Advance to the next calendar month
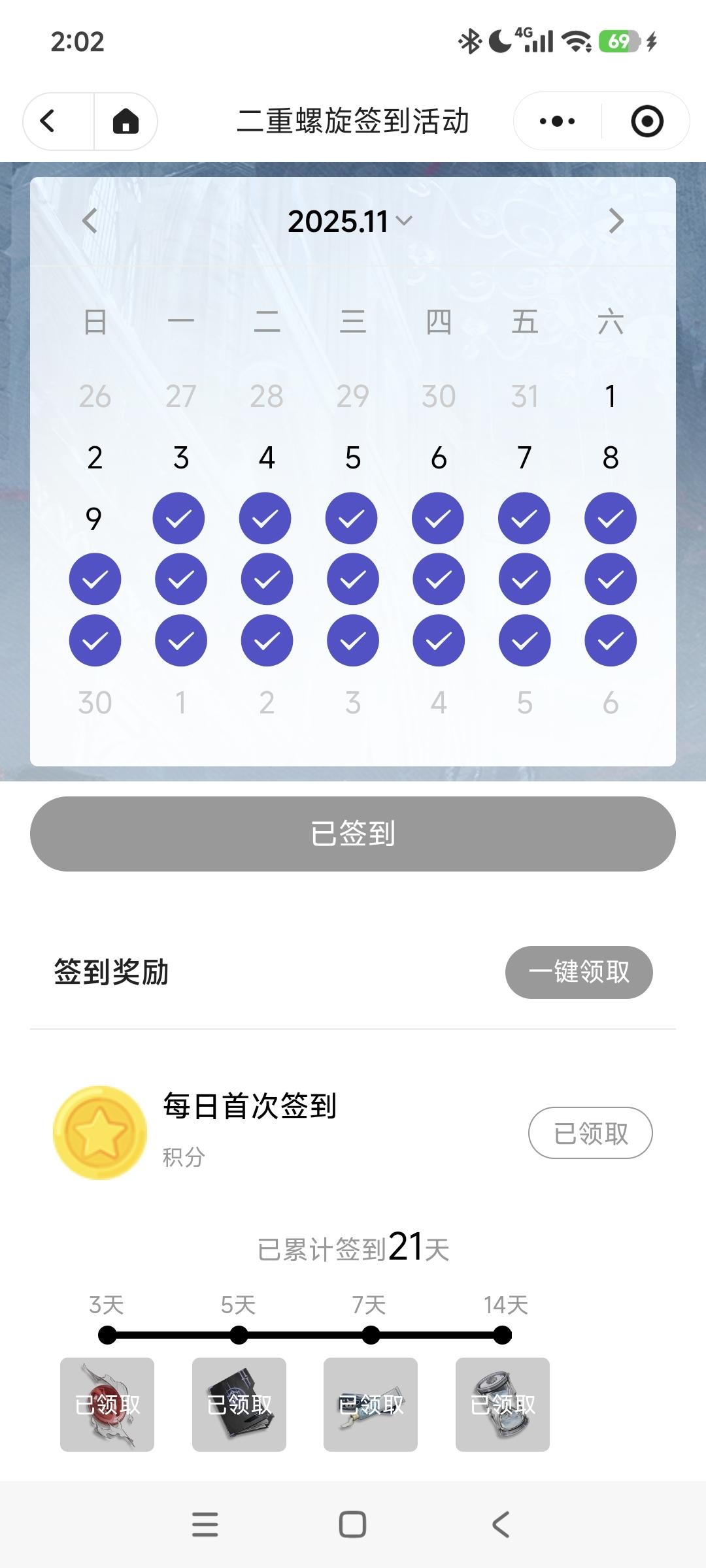 (616, 221)
